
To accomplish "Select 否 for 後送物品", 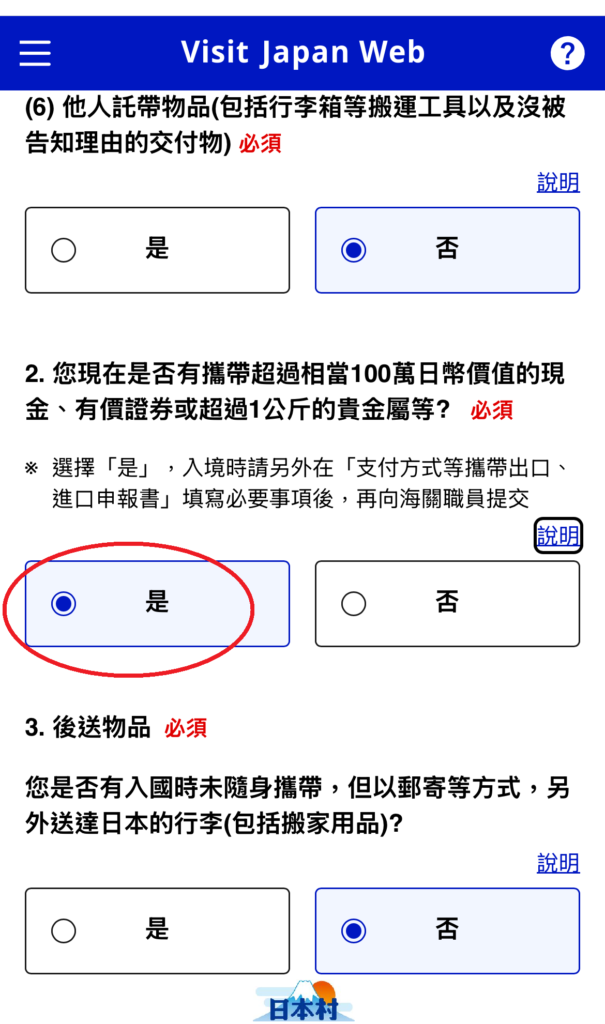I will pos(447,930).
